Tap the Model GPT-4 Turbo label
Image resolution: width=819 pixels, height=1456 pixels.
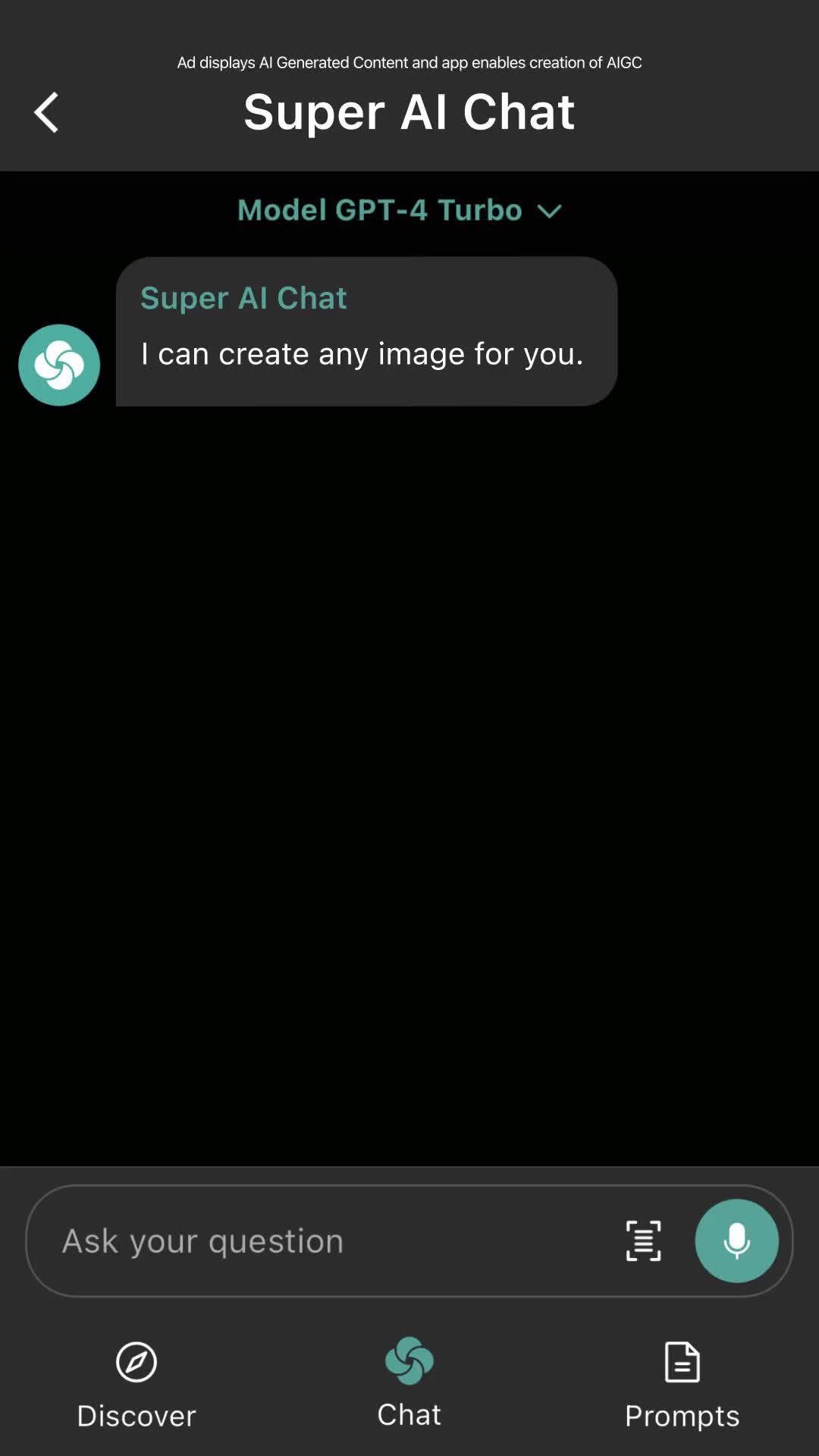click(x=378, y=211)
